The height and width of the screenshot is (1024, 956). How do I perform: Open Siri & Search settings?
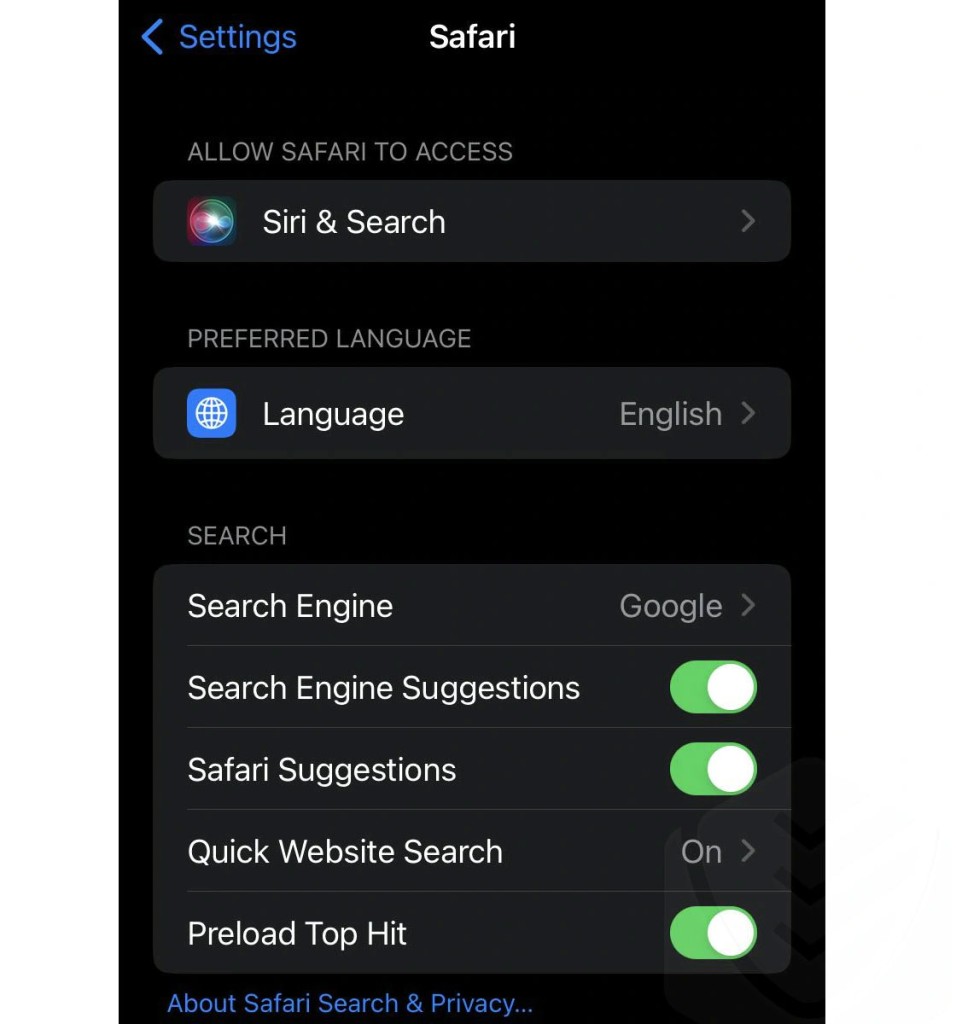pos(471,221)
